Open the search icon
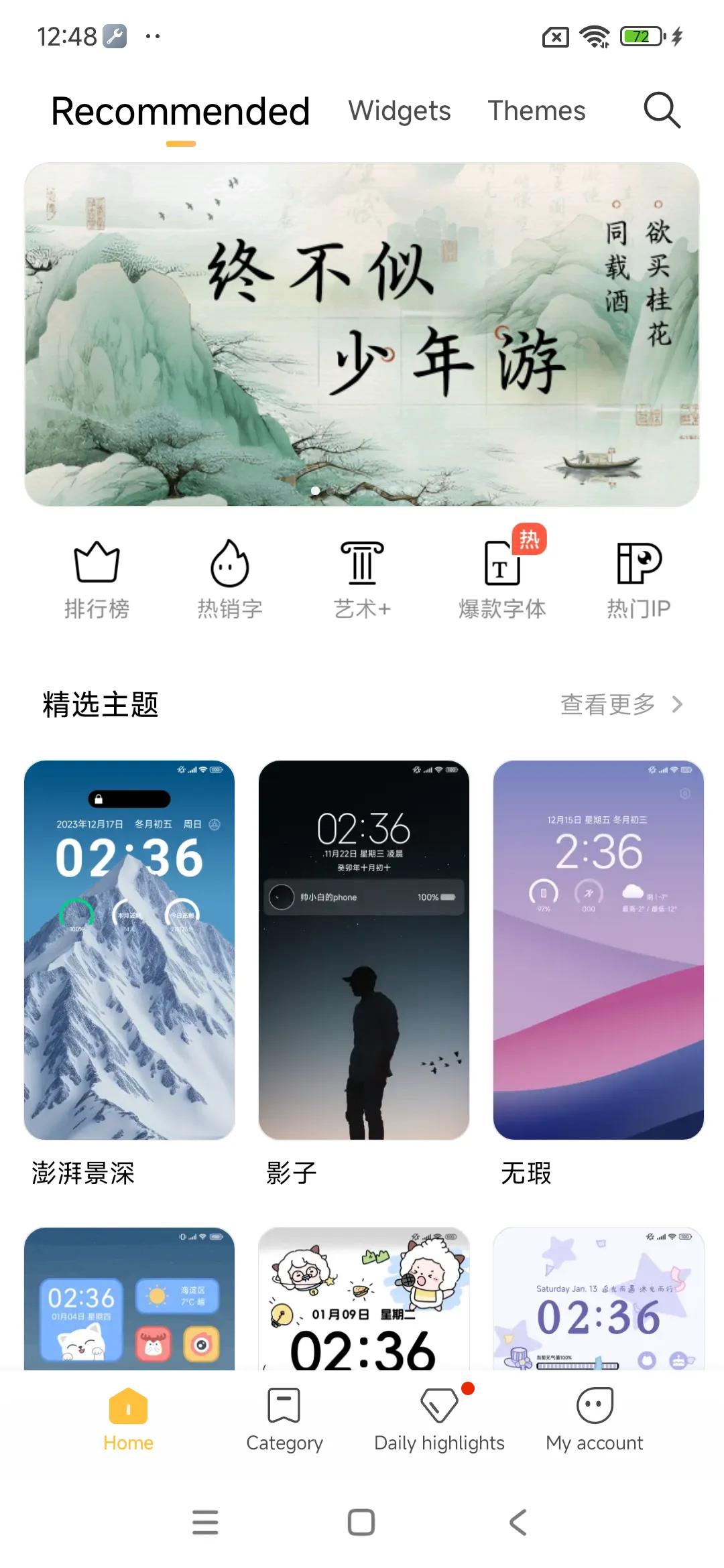 (662, 111)
